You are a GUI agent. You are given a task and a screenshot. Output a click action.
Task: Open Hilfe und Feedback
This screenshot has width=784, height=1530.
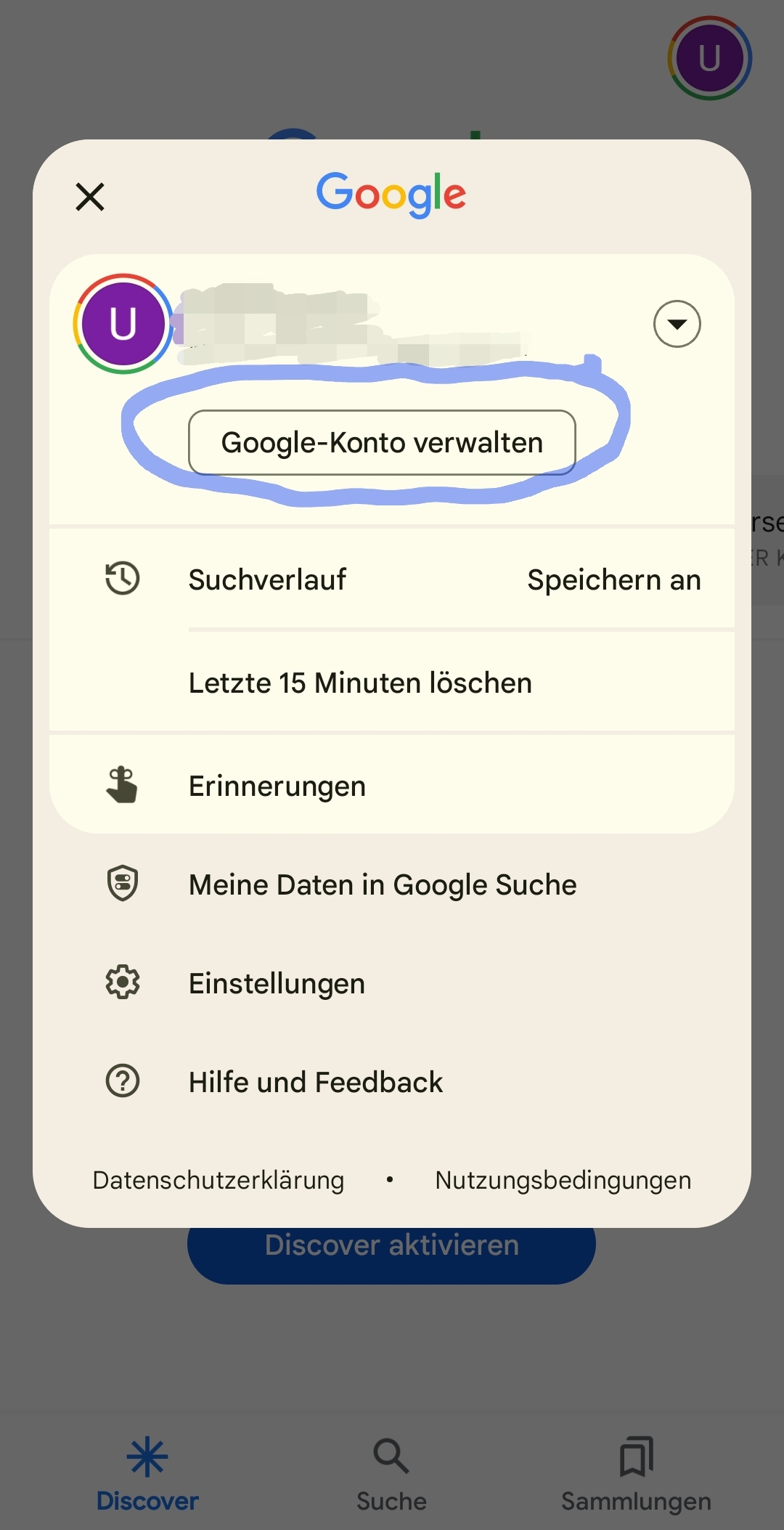[x=315, y=1082]
